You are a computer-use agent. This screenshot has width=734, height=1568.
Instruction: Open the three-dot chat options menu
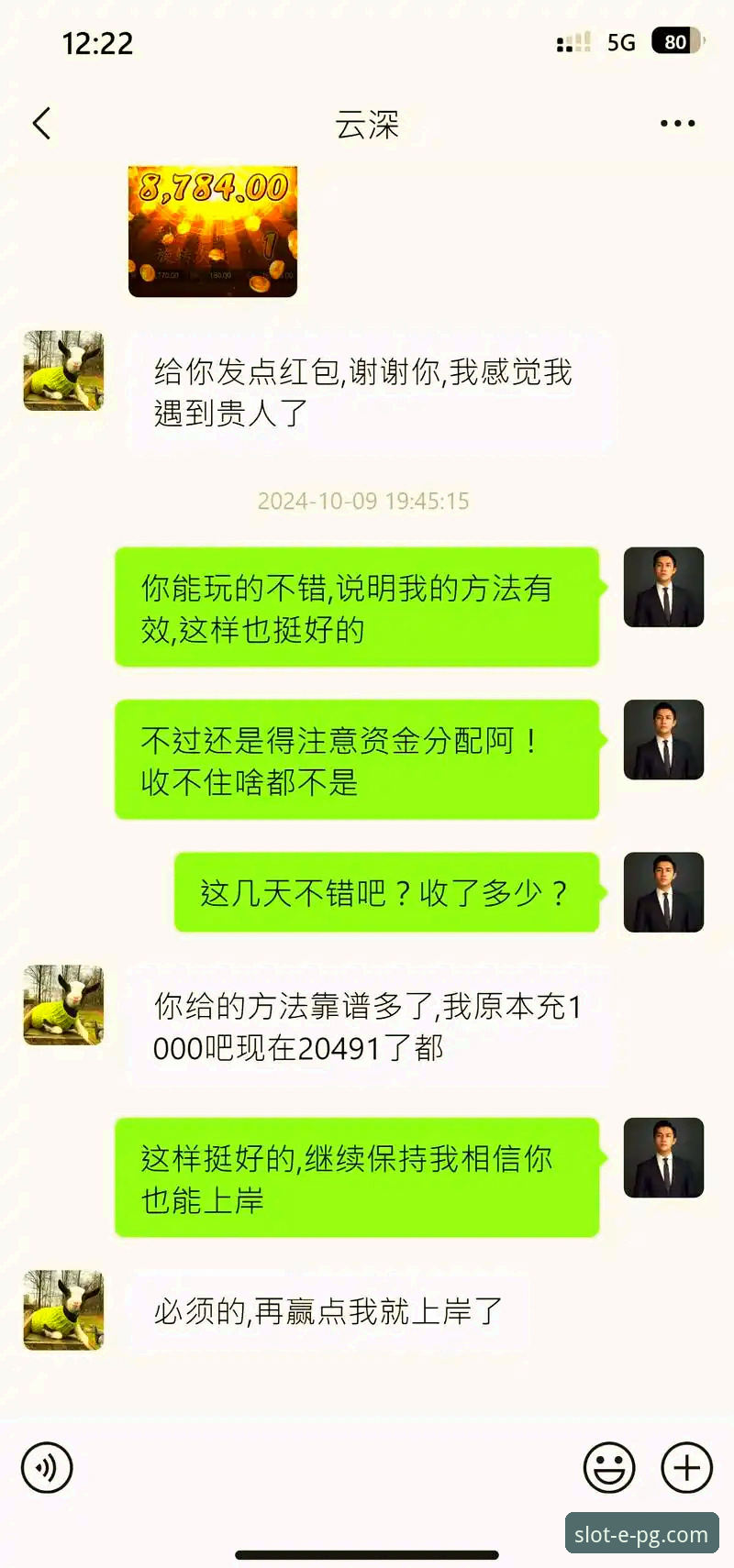677,124
